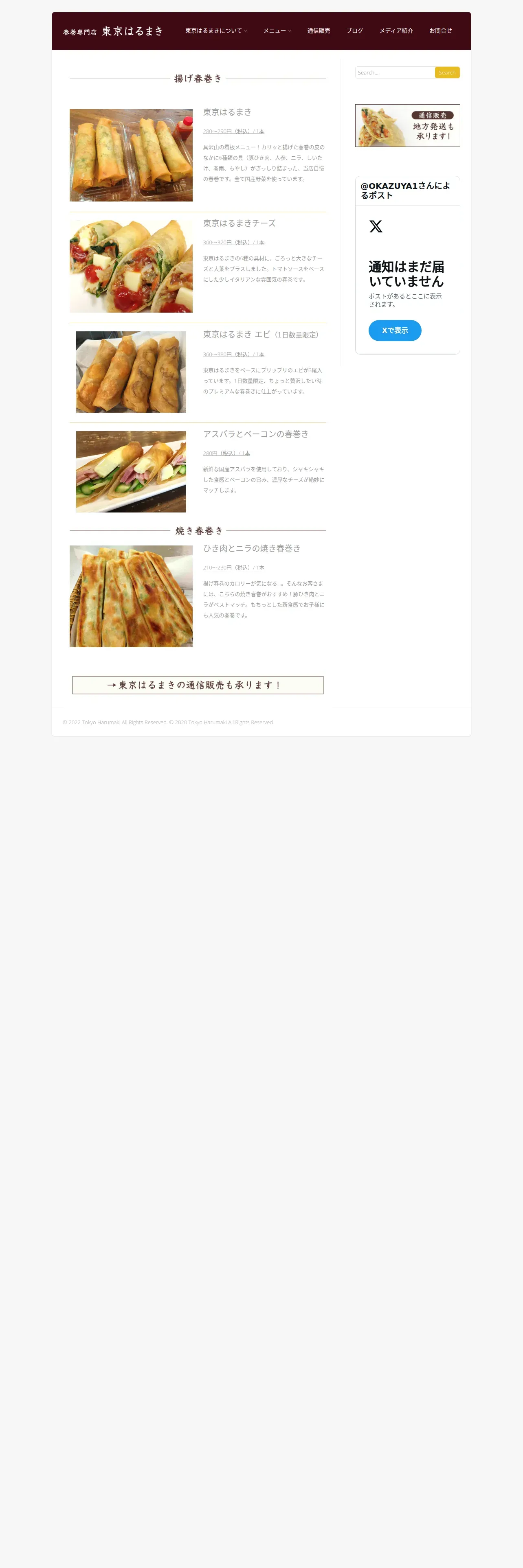Expand the メニュー navigation item
This screenshot has width=523, height=1568.
[277, 31]
